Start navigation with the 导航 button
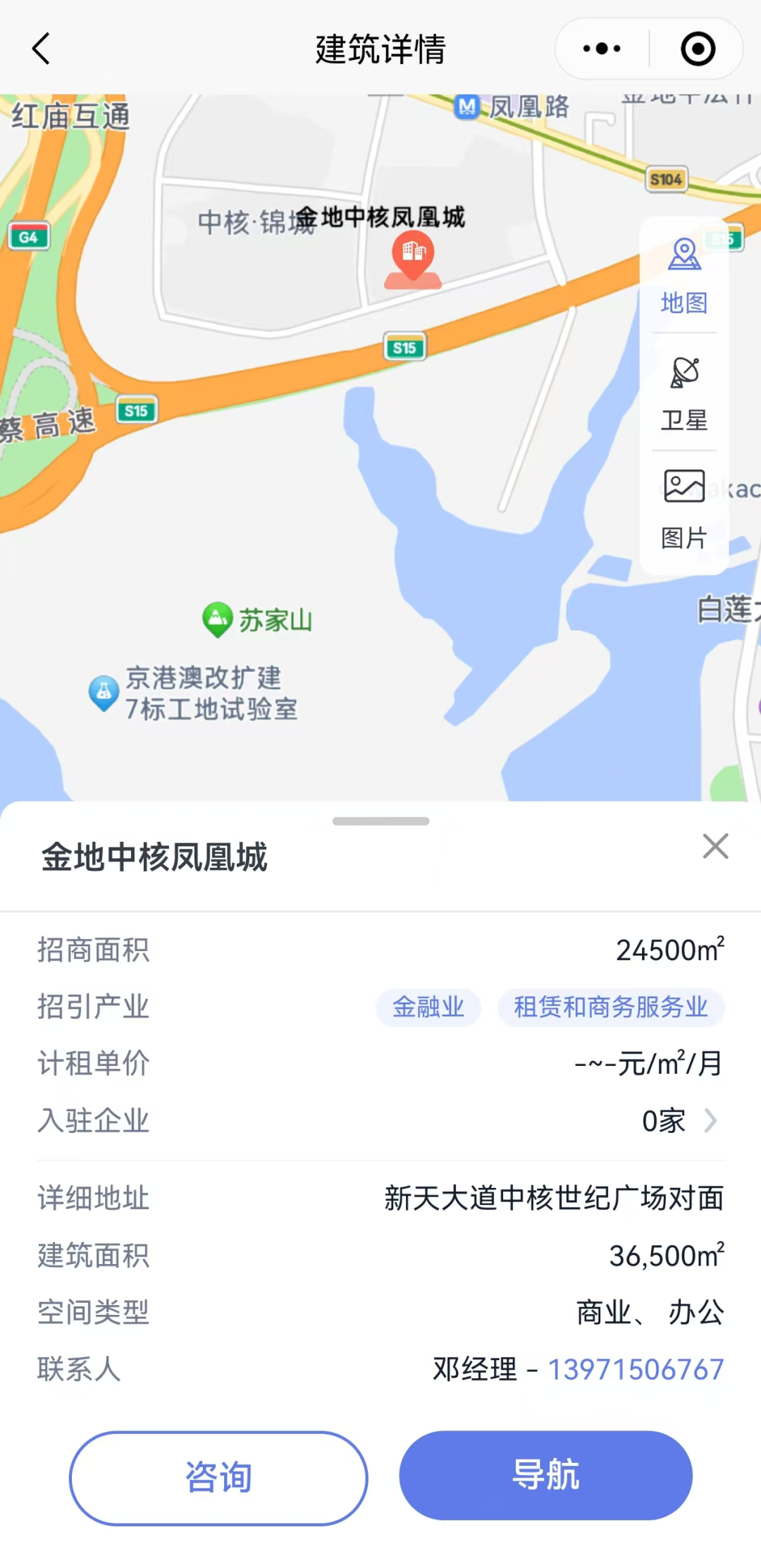This screenshot has width=761, height=1568. coord(546,1476)
